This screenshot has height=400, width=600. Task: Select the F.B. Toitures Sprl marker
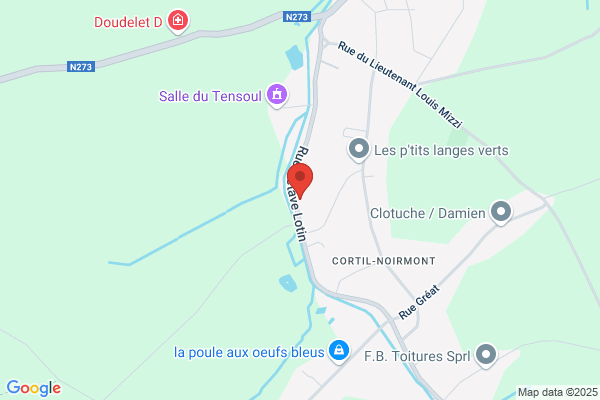tap(486, 355)
